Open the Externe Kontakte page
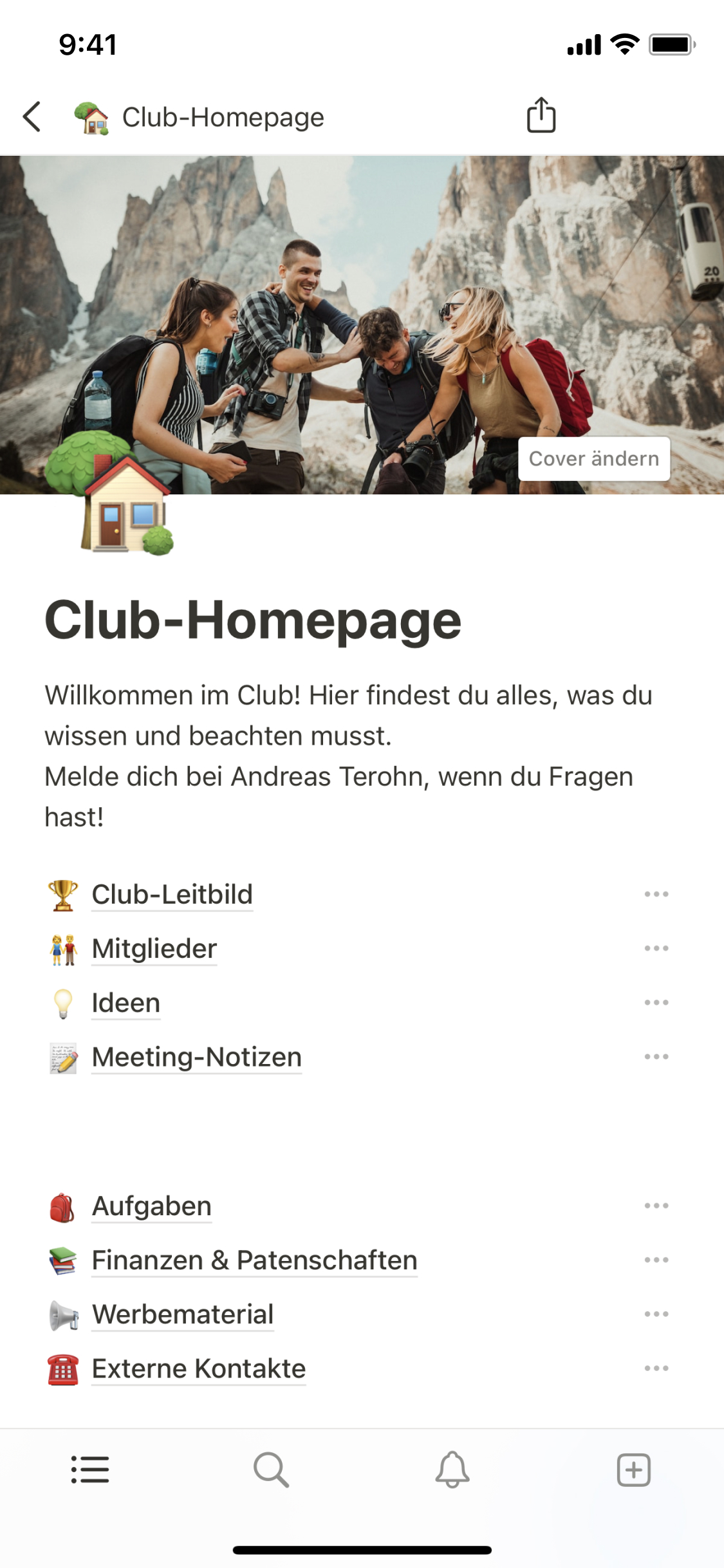The width and height of the screenshot is (724, 1568). click(199, 1368)
